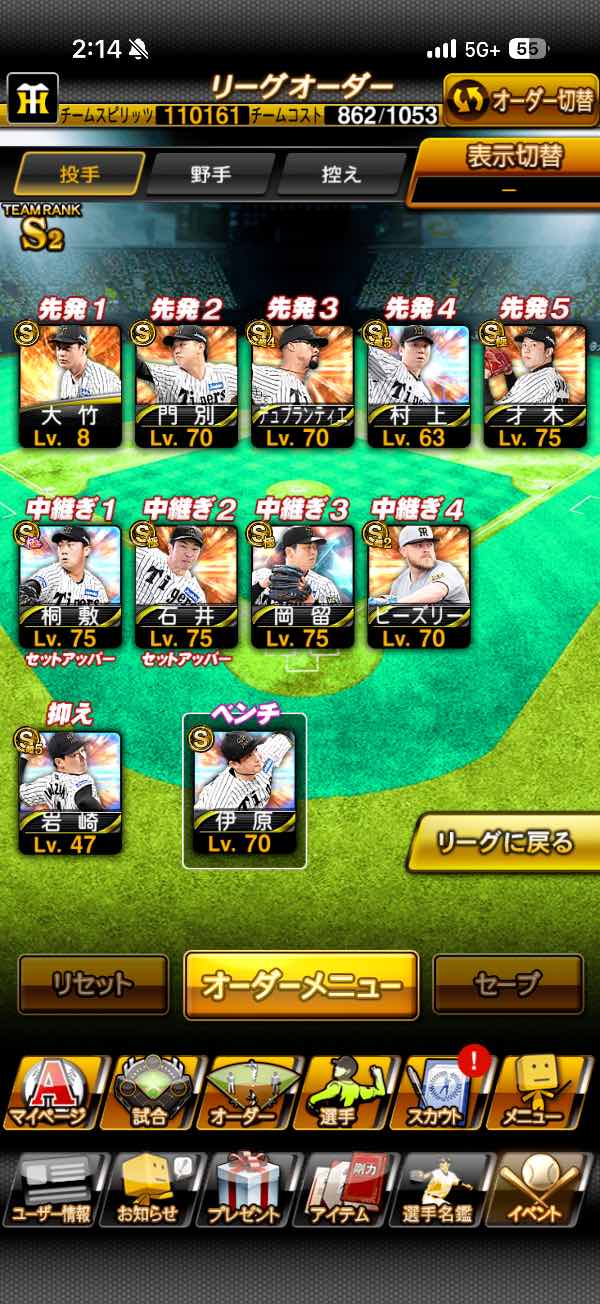Tap the リセット button
Image resolution: width=600 pixels, height=1304 pixels.
click(93, 984)
